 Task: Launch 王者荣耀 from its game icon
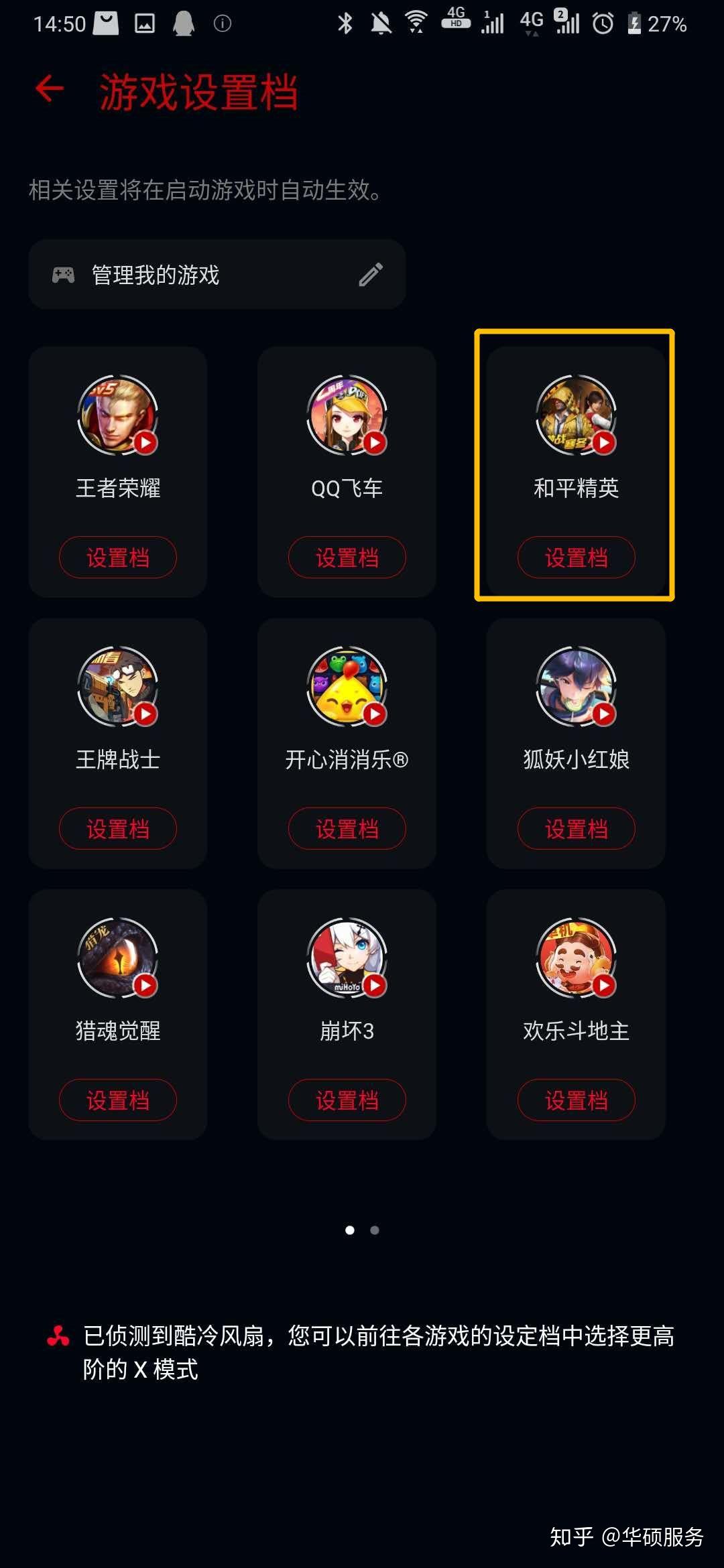(x=118, y=415)
